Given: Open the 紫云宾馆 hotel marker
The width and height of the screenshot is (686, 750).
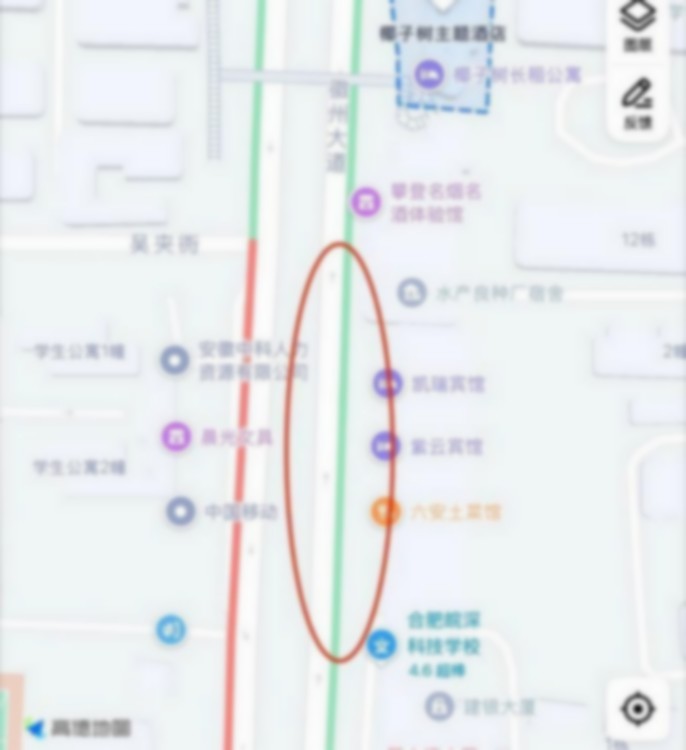Looking at the screenshot, I should tap(386, 446).
